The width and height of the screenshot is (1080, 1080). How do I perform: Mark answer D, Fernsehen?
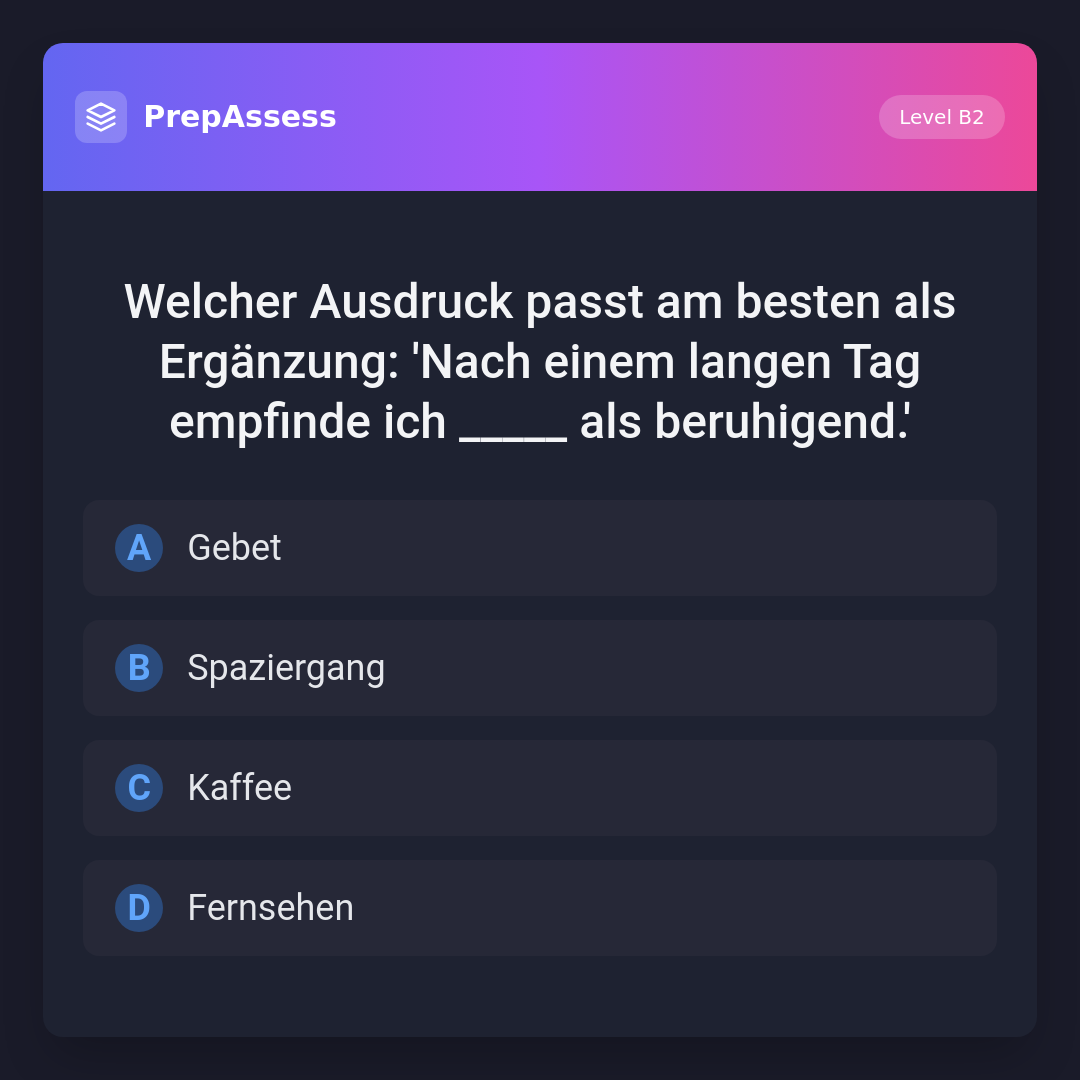(x=540, y=908)
